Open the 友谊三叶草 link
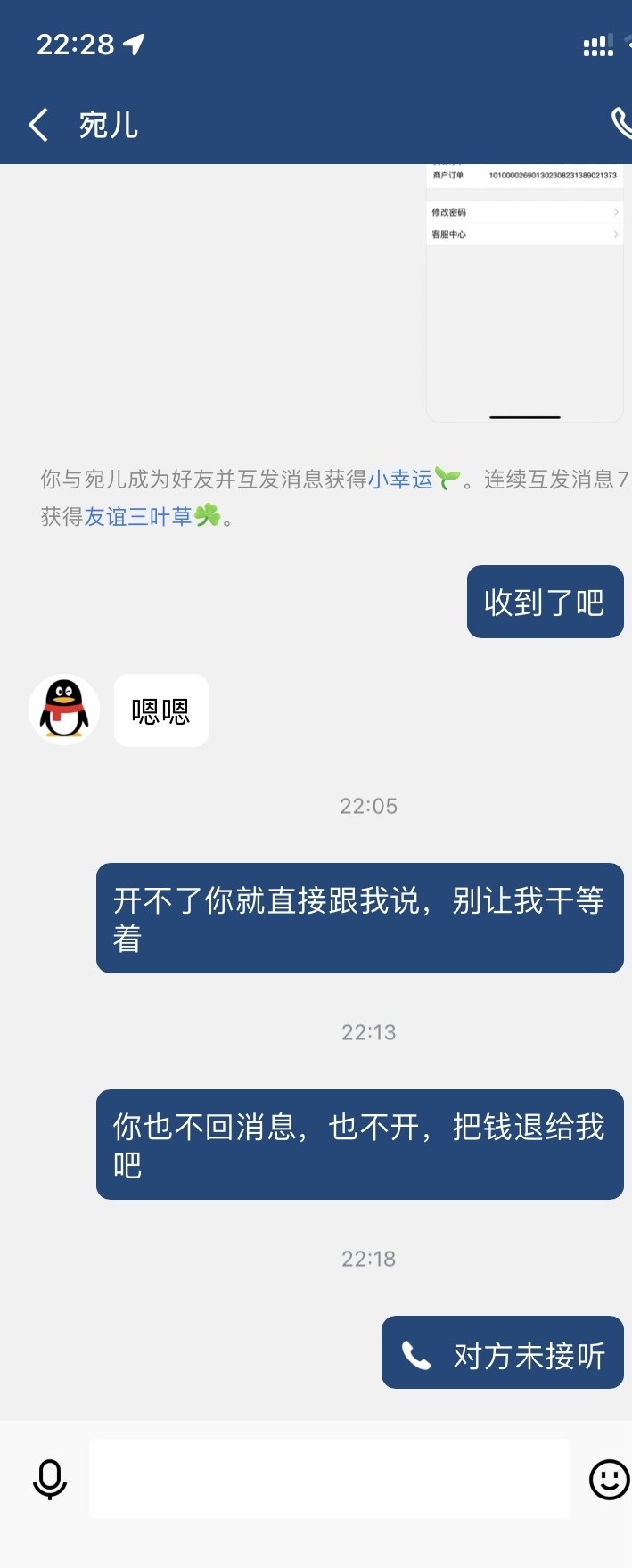632x1568 pixels. pyautogui.click(x=138, y=517)
